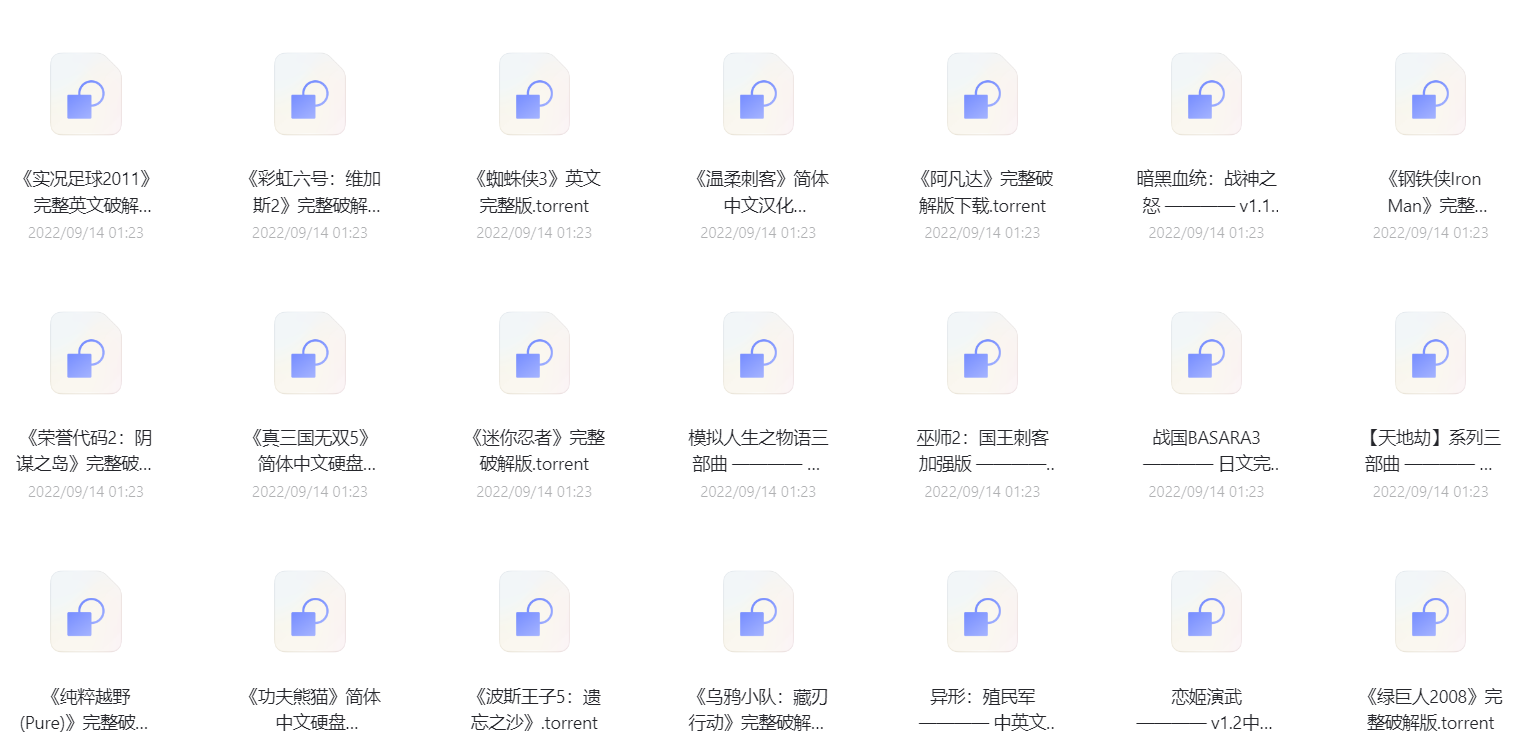Screen dimensions: 1532x740
Task: Select the 【天地劫】系列三部曲 file
Action: (x=1430, y=353)
